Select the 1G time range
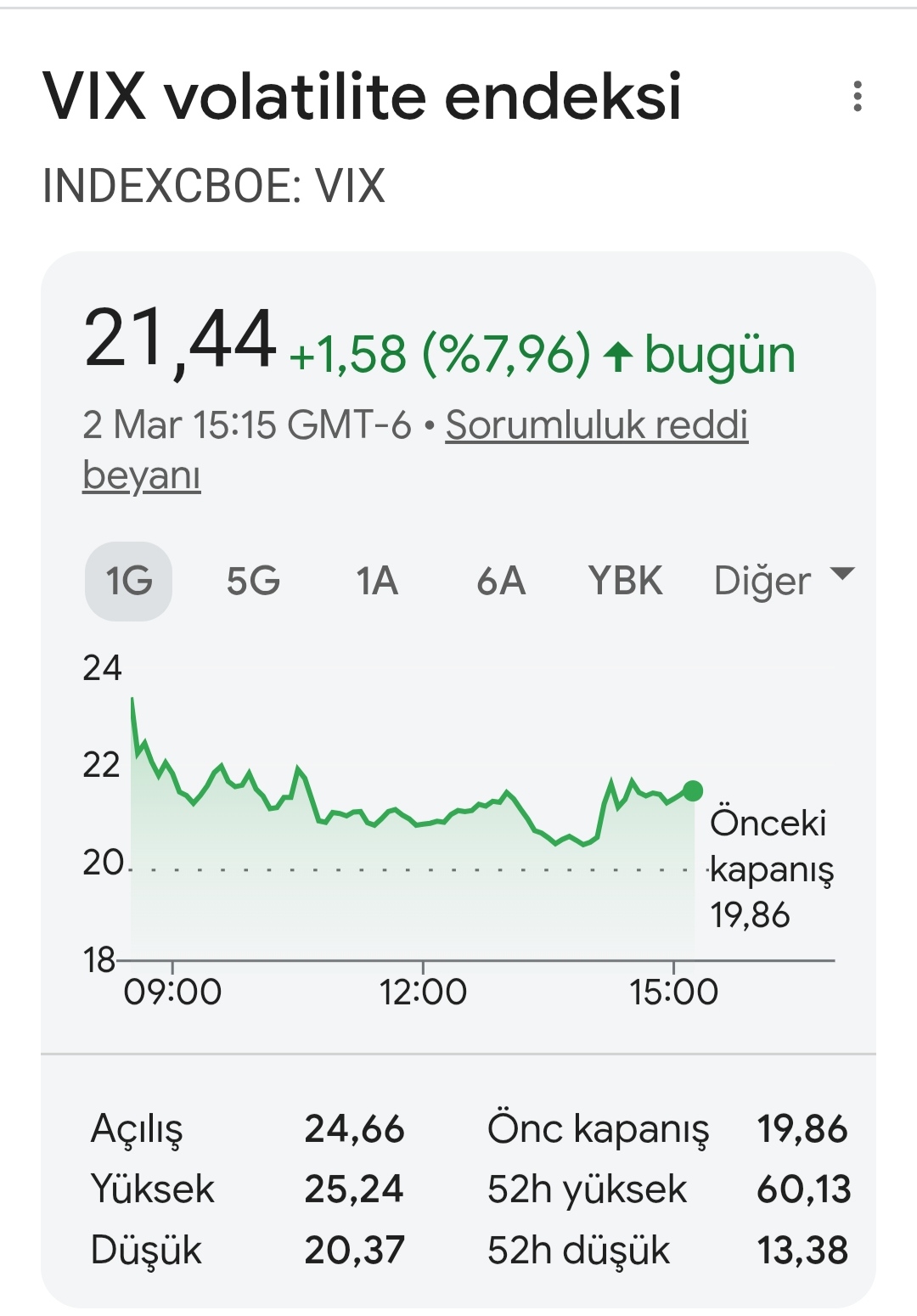 pyautogui.click(x=129, y=582)
